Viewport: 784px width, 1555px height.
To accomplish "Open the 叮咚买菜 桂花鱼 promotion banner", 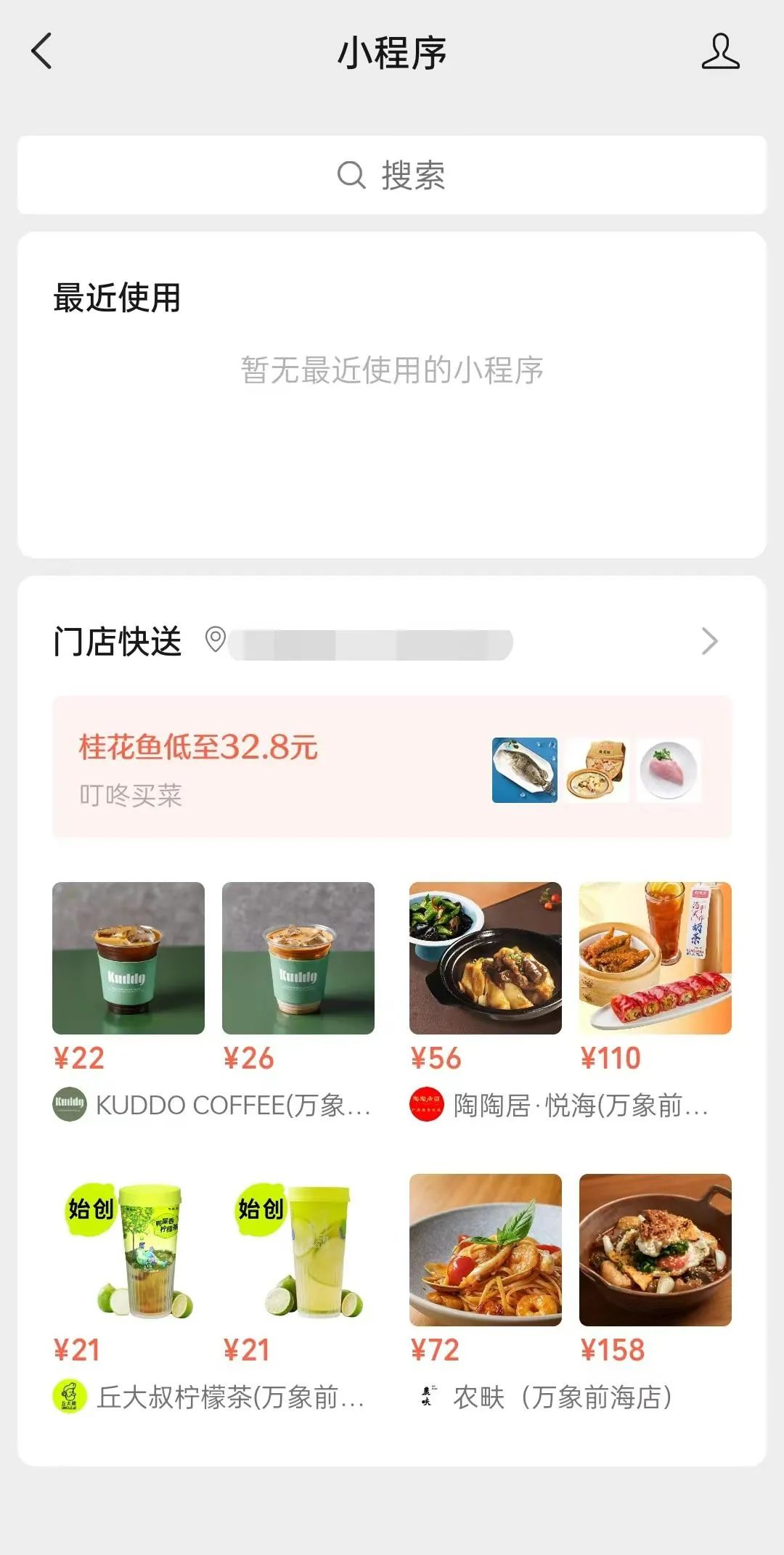I will 392,767.
